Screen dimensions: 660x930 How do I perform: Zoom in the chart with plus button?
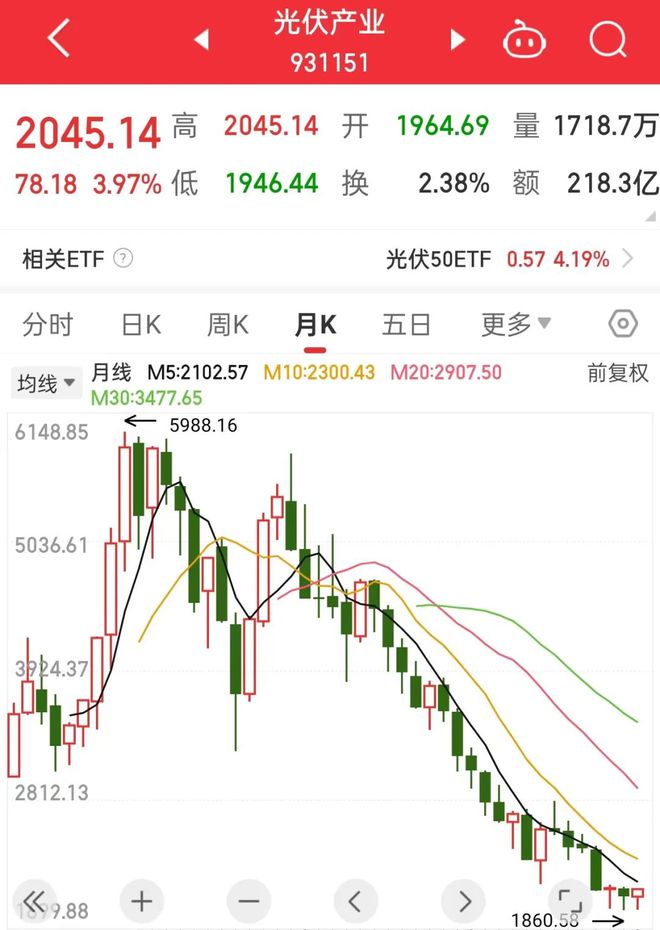pyautogui.click(x=142, y=902)
